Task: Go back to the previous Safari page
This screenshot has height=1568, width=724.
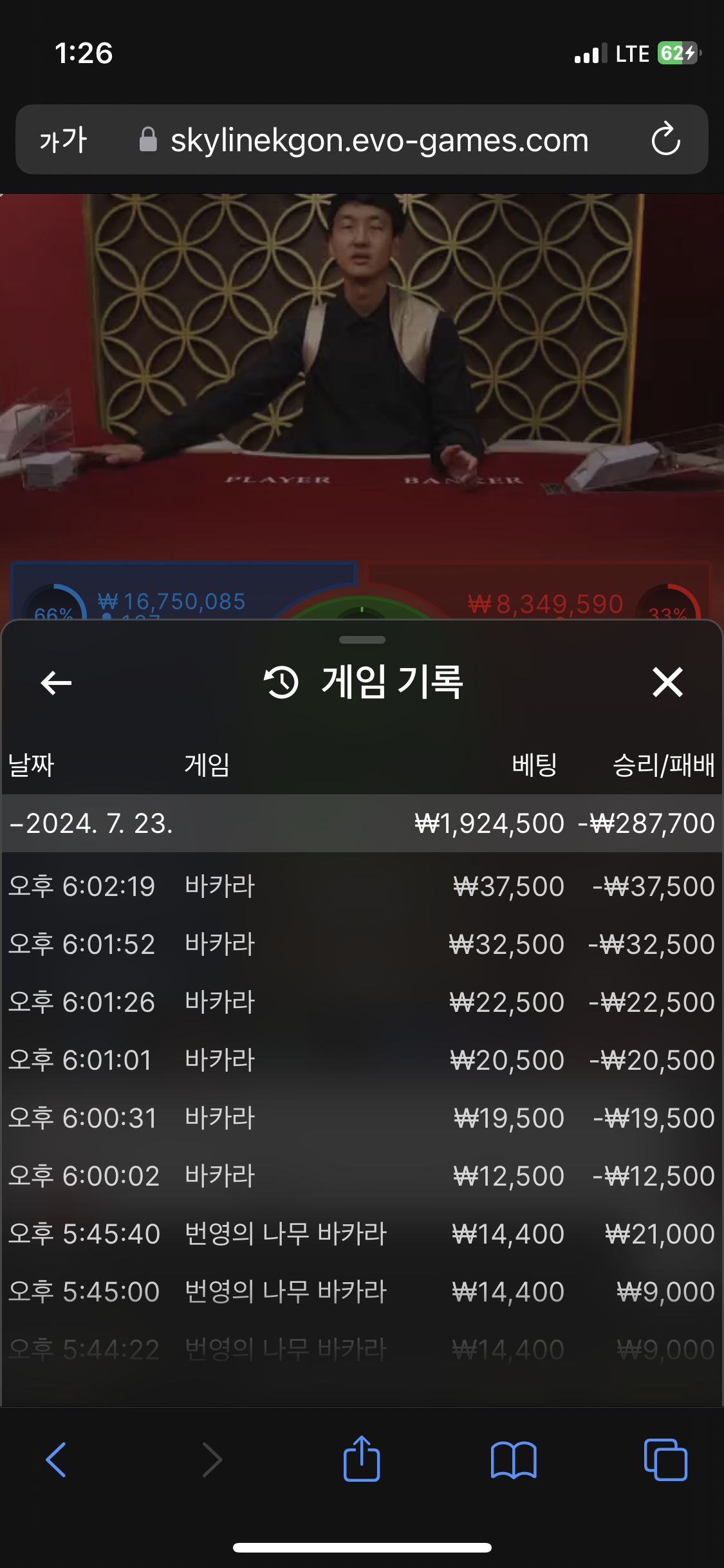Action: [56, 1460]
